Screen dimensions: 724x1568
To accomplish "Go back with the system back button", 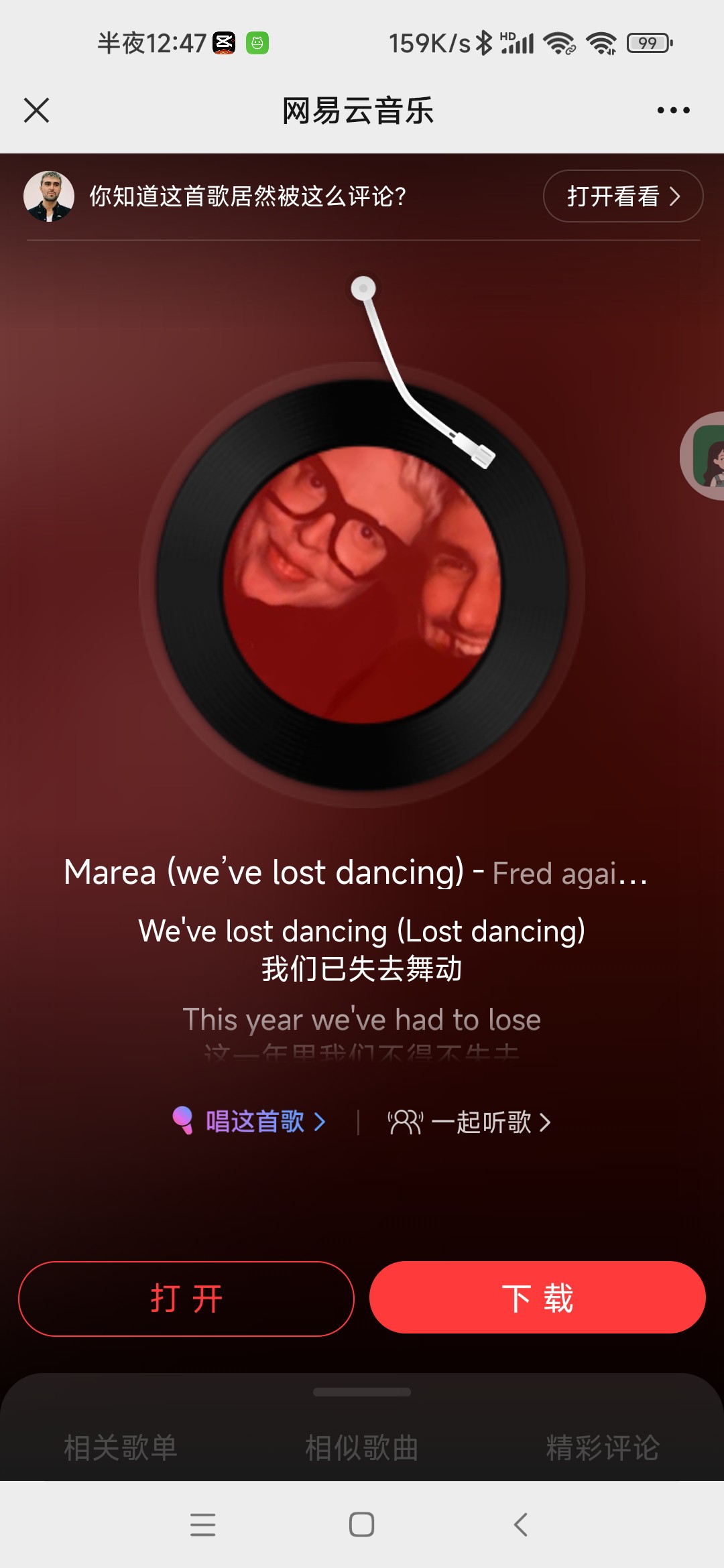I will click(x=521, y=1524).
